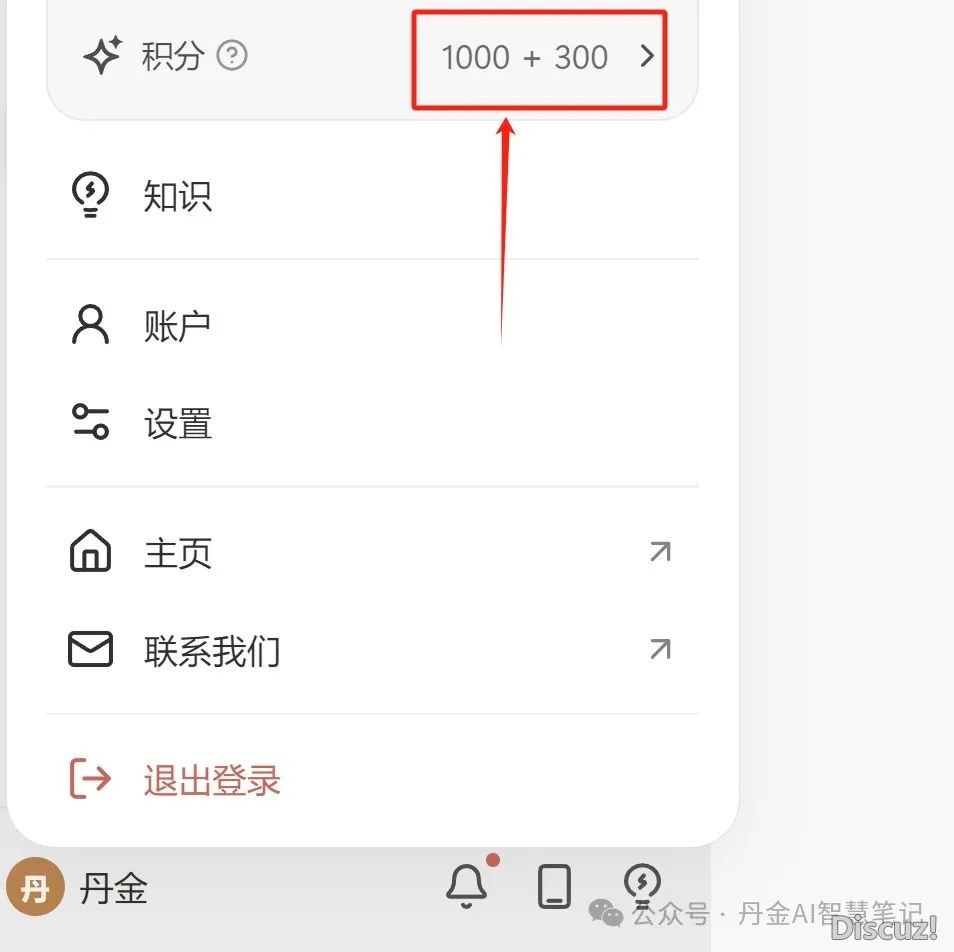Open the 积分 credits details row
Image resolution: width=954 pixels, height=952 pixels.
coord(540,57)
